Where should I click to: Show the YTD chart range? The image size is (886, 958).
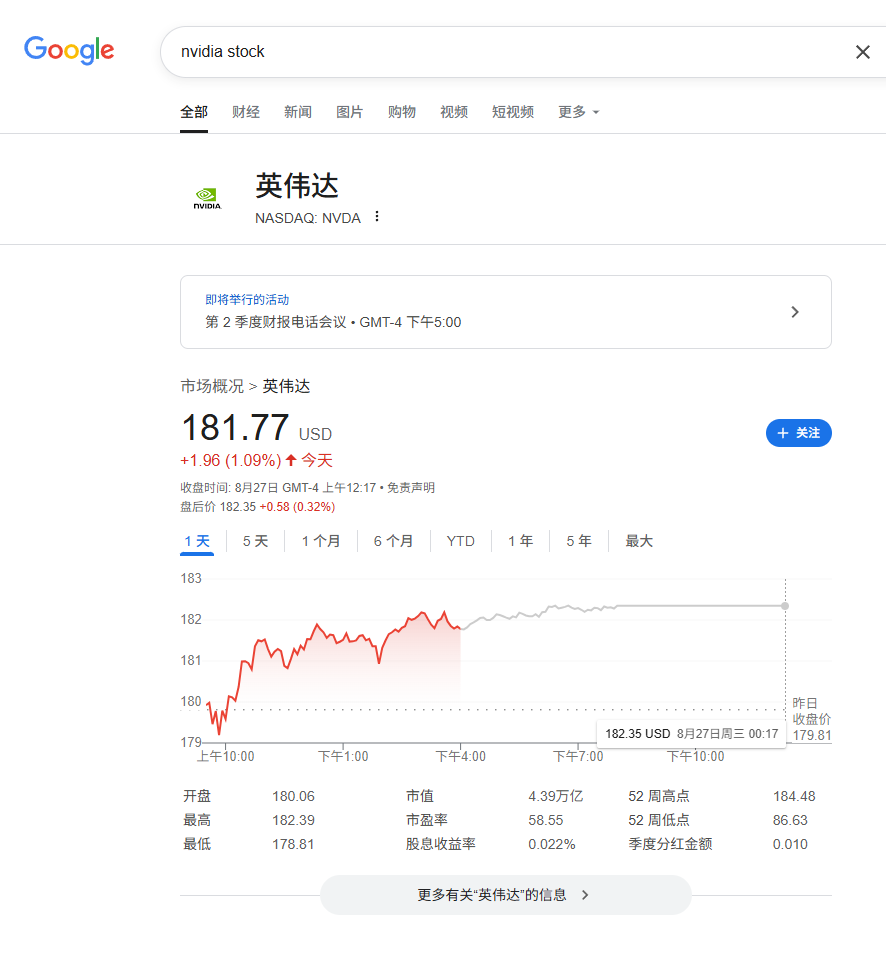(460, 541)
